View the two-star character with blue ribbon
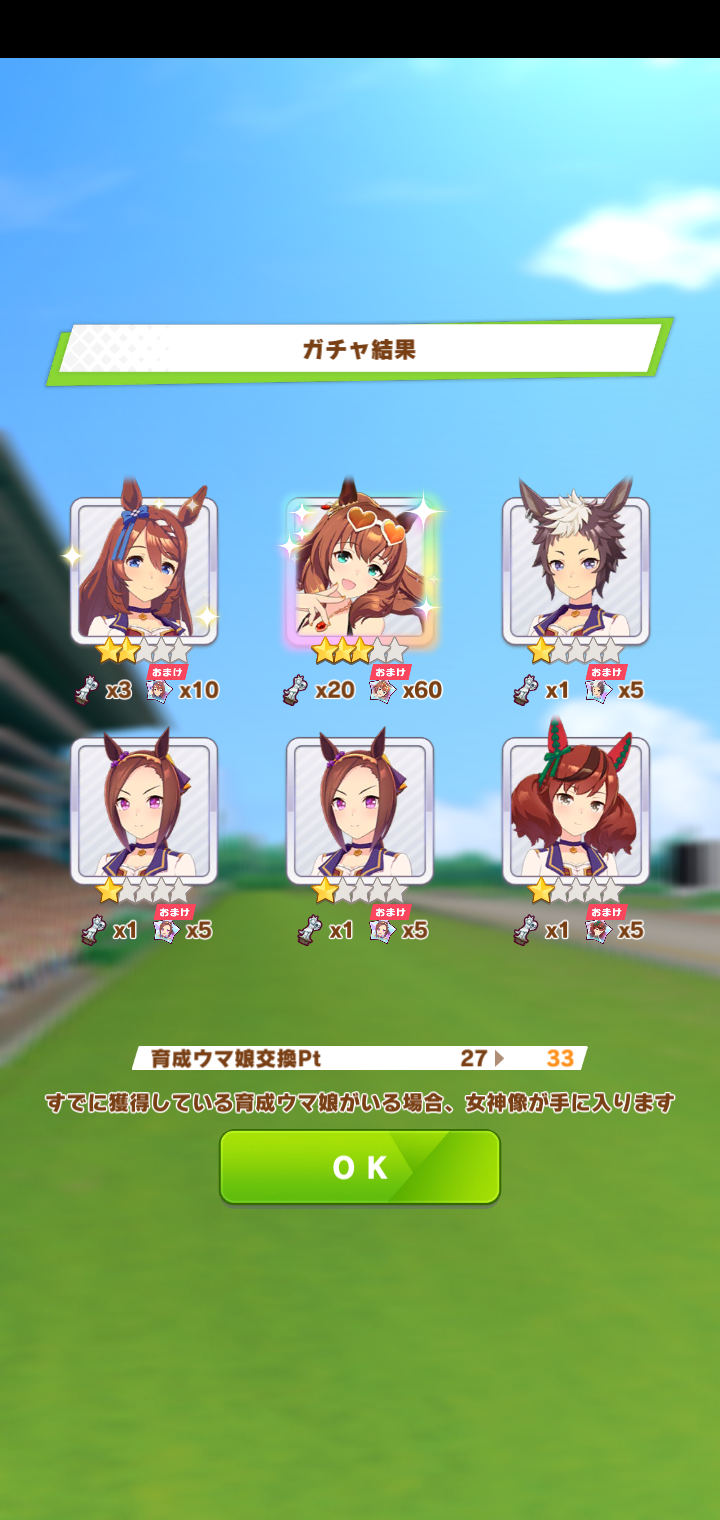Viewport: 720px width, 1520px height. (x=144, y=570)
